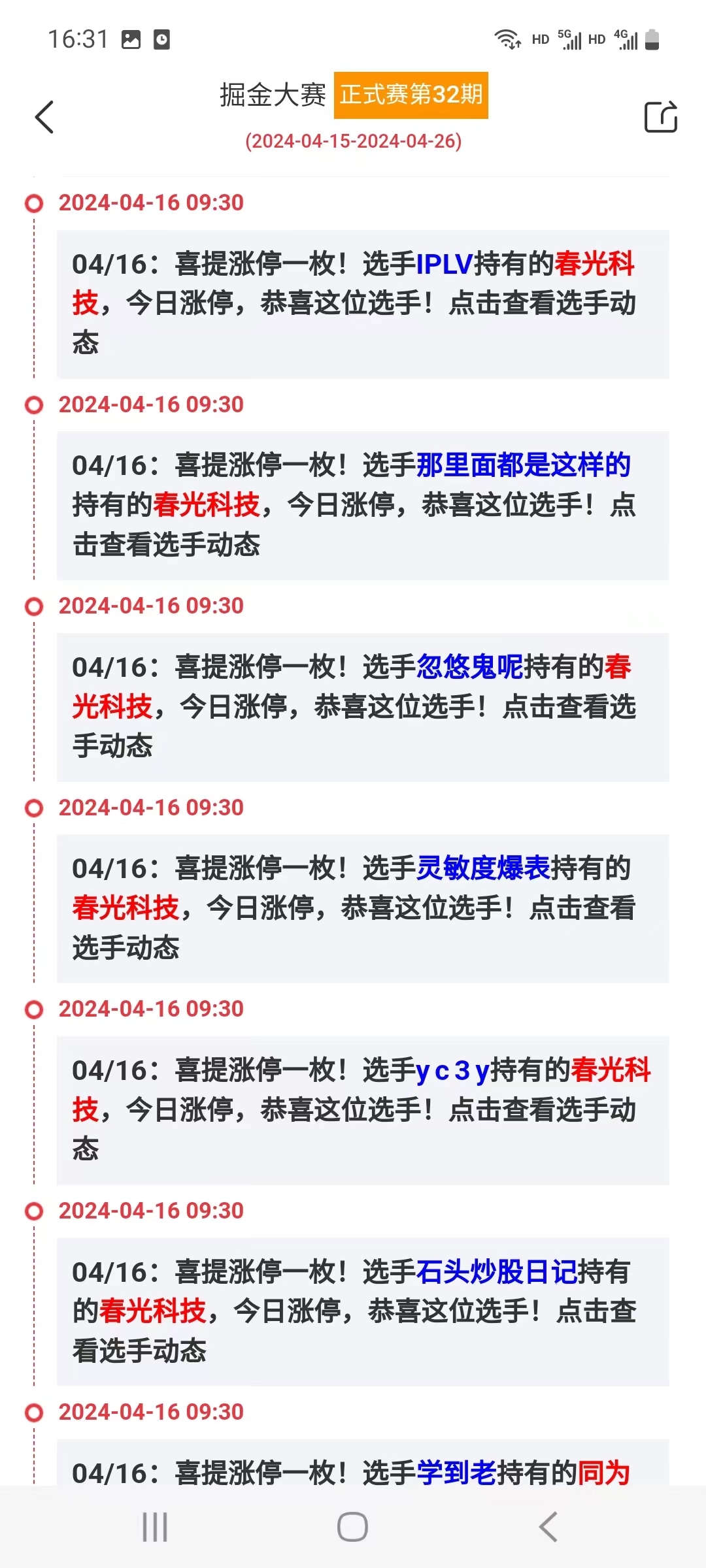Open player IPLV's profile link
Image resolution: width=706 pixels, height=1568 pixels.
pyautogui.click(x=445, y=264)
